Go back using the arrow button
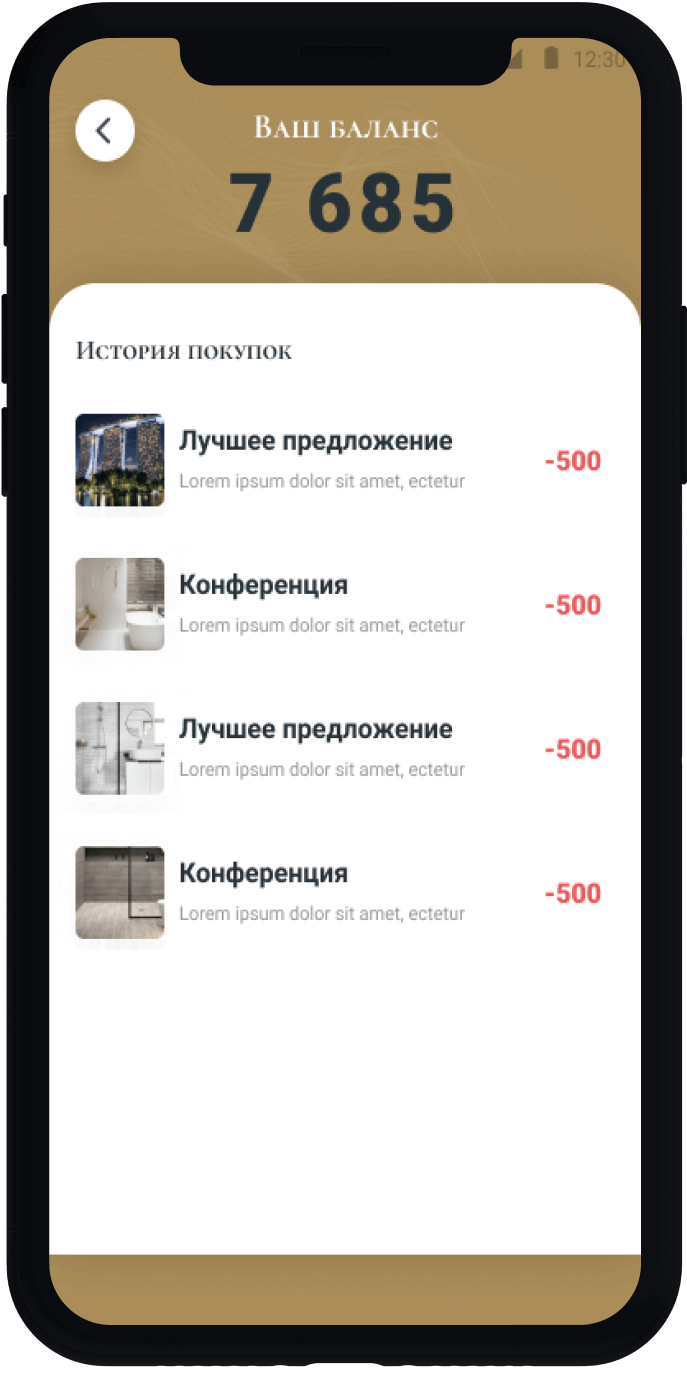The width and height of the screenshot is (687, 1377). (x=105, y=131)
